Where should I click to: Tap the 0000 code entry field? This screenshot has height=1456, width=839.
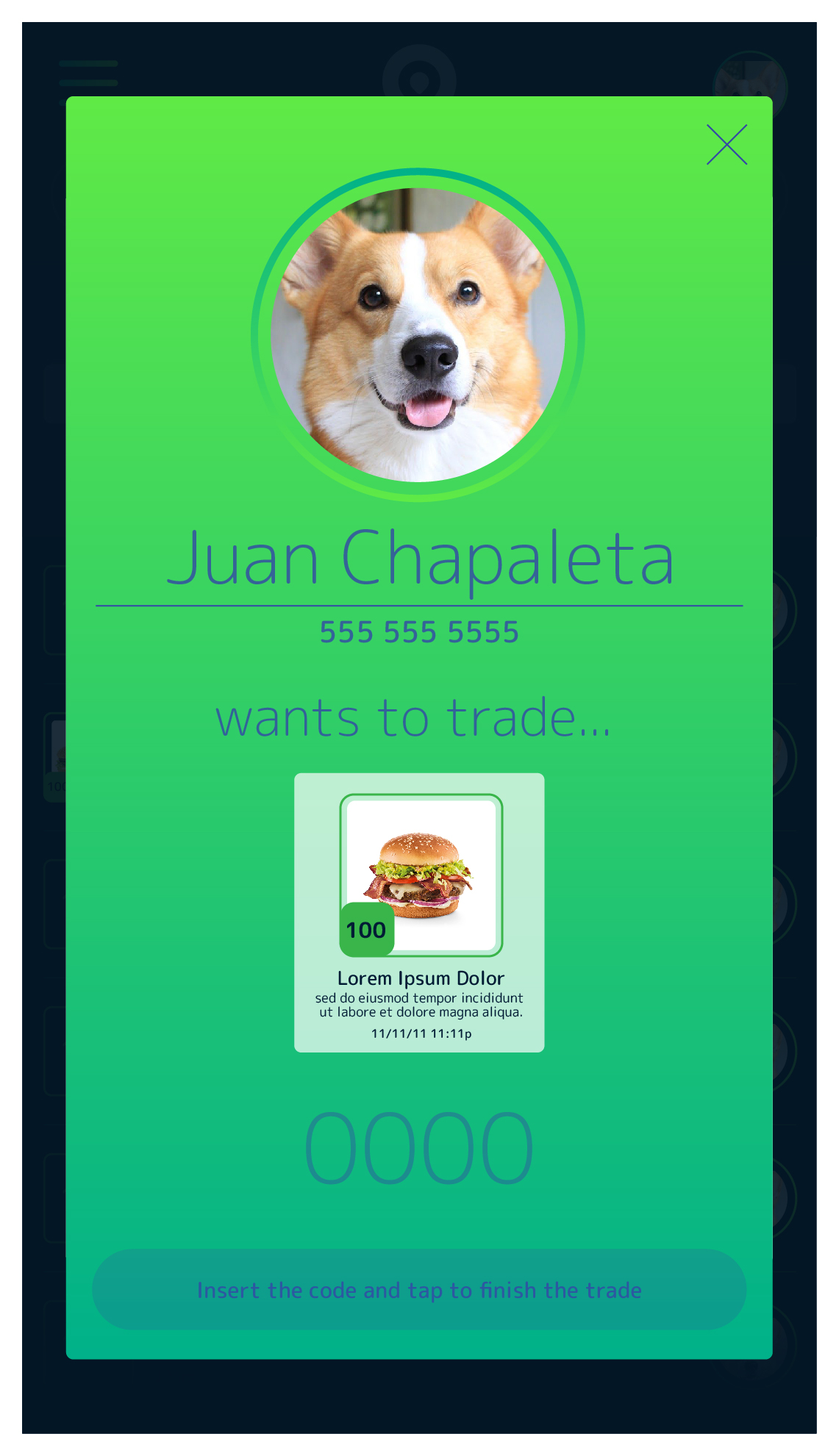(419, 1148)
